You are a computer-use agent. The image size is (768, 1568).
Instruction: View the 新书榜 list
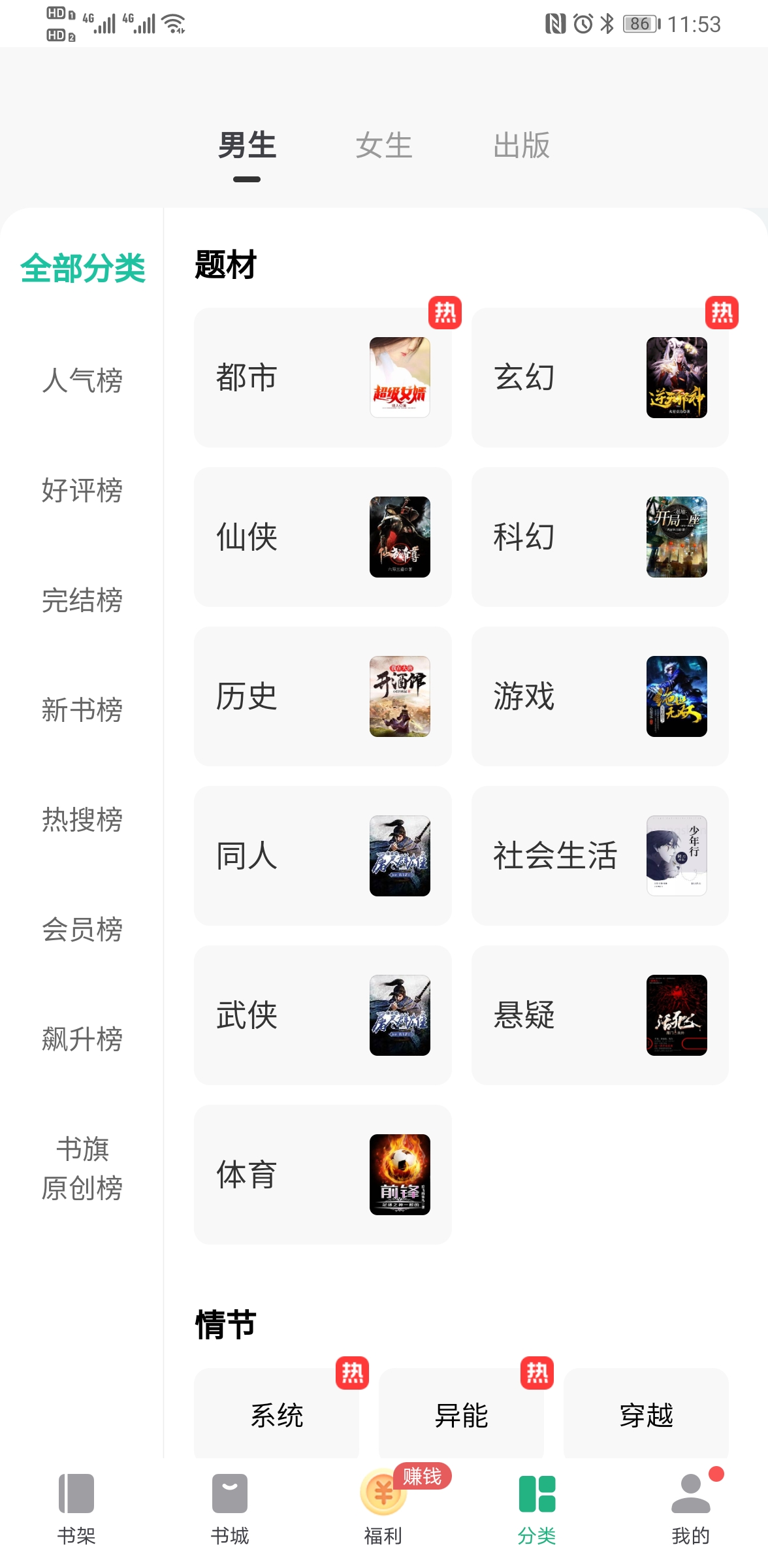(x=82, y=710)
